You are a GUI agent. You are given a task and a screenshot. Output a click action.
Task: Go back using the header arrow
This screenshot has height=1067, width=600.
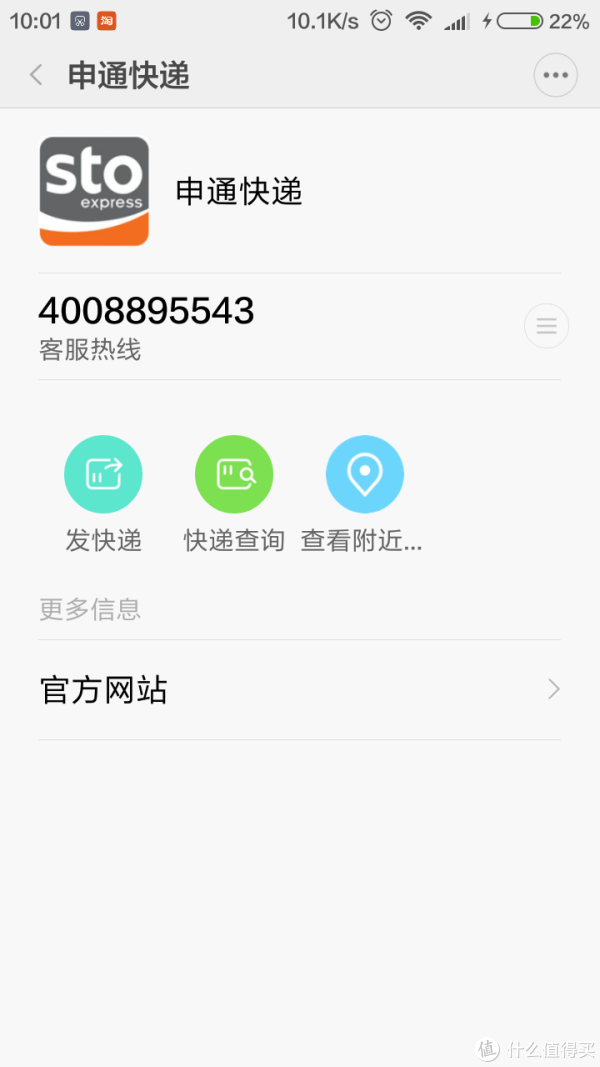click(x=36, y=75)
